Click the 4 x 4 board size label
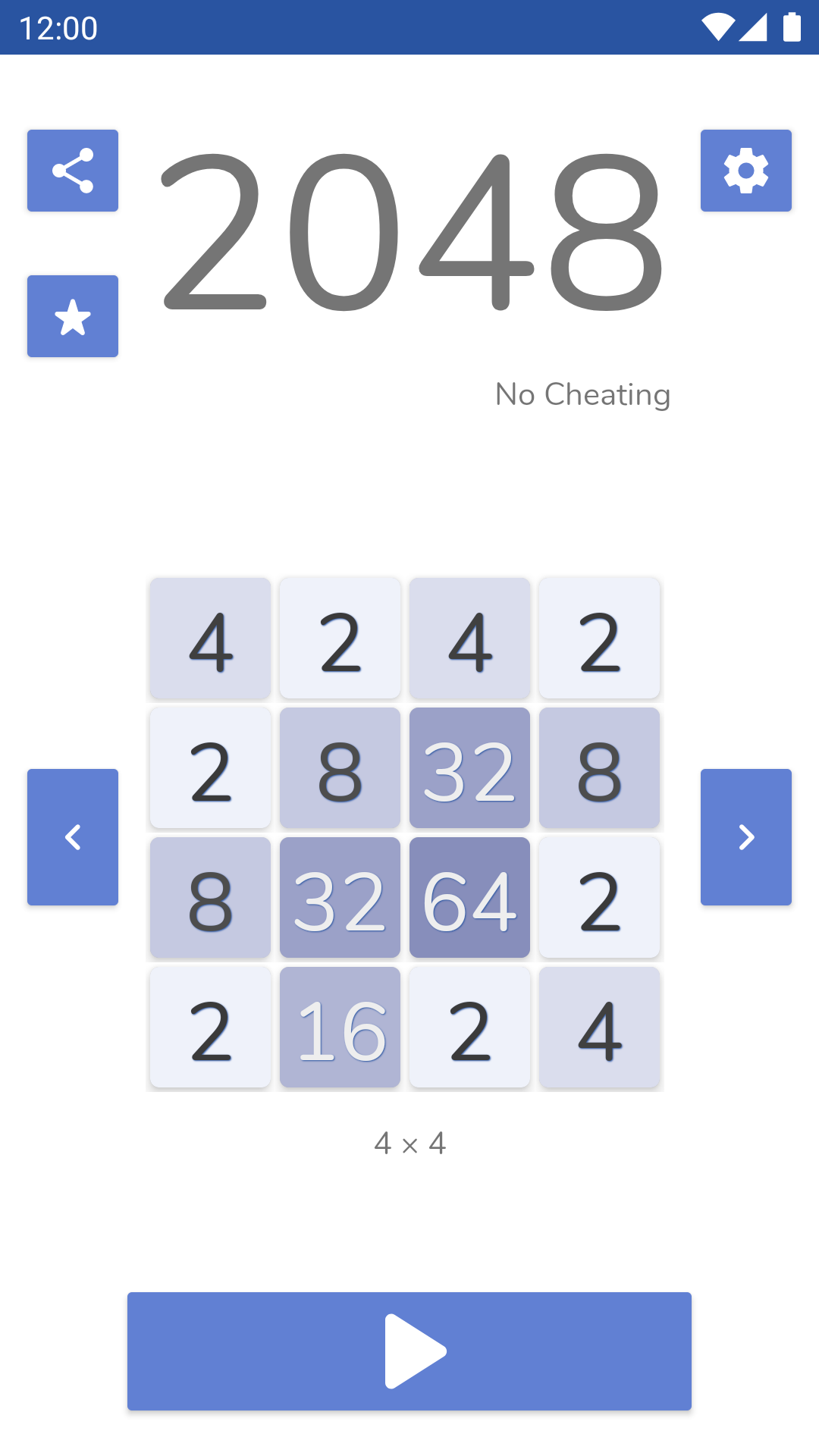This screenshot has width=819, height=1456. (x=409, y=1144)
